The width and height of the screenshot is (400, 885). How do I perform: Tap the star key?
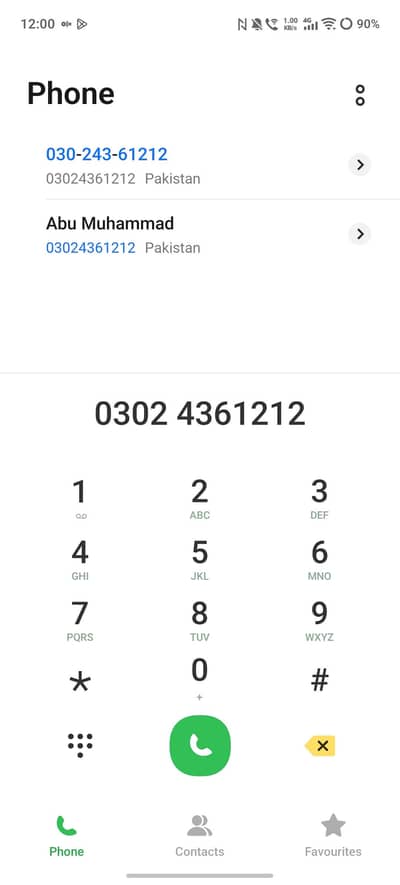click(80, 682)
